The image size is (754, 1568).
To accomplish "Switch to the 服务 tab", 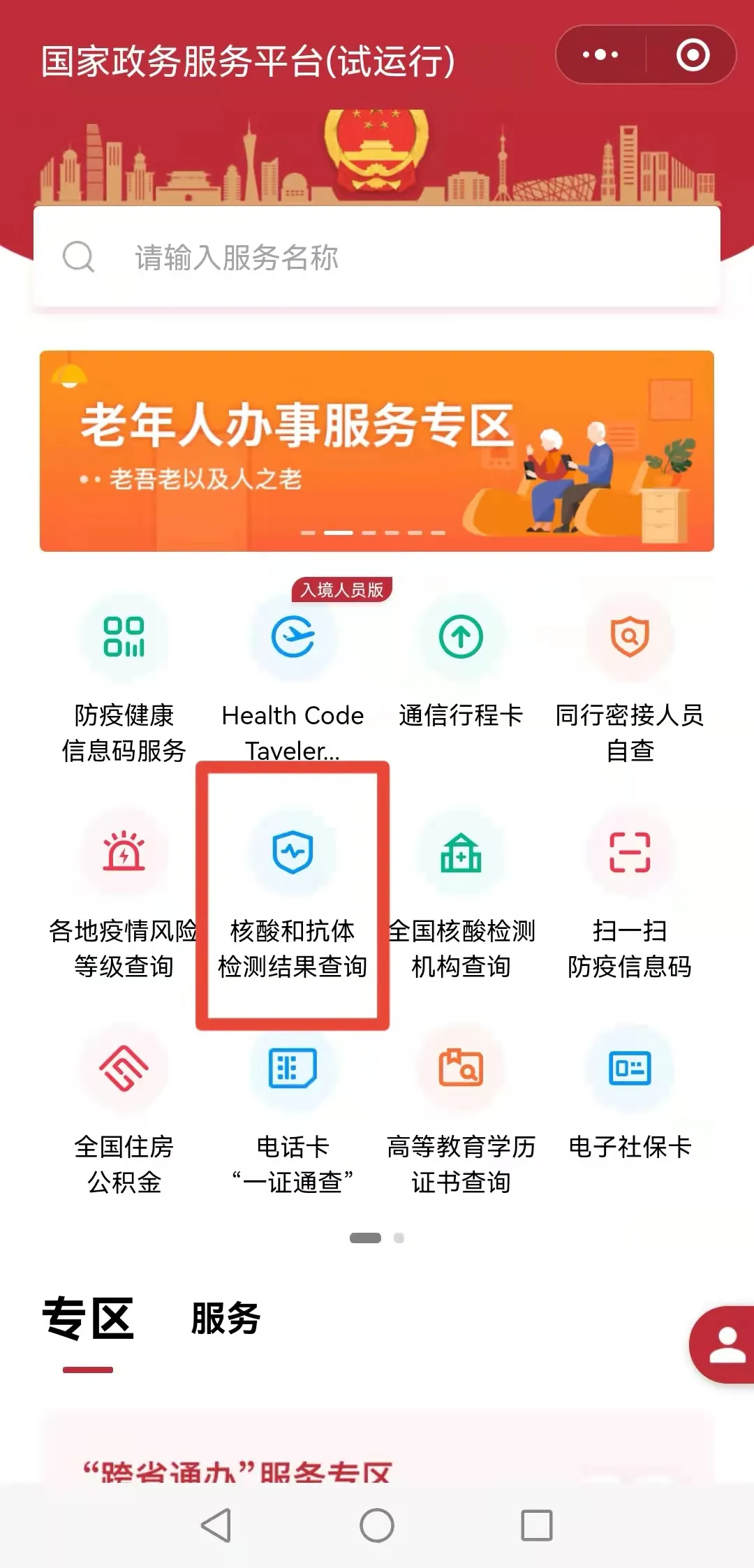I will 225,1319.
